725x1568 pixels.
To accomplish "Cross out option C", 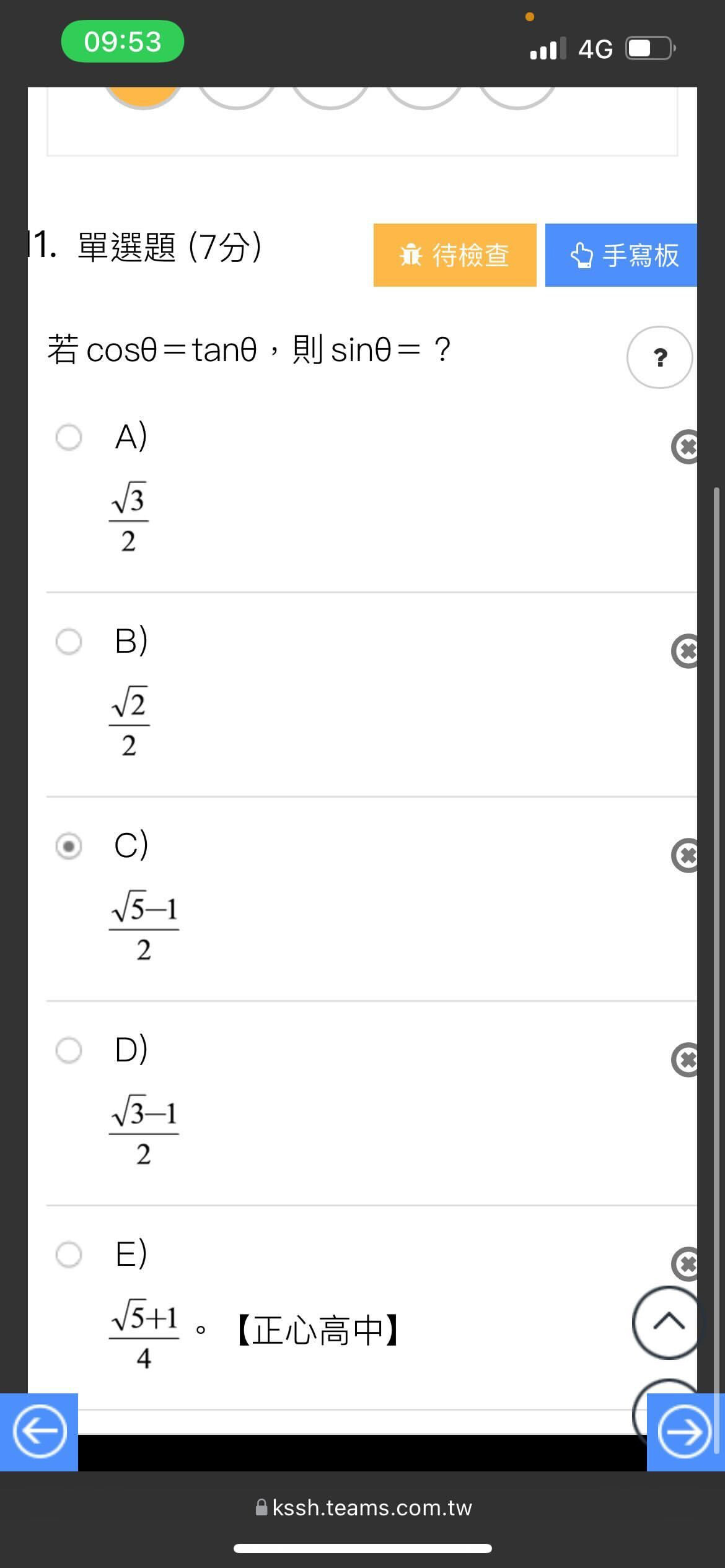I will click(685, 855).
